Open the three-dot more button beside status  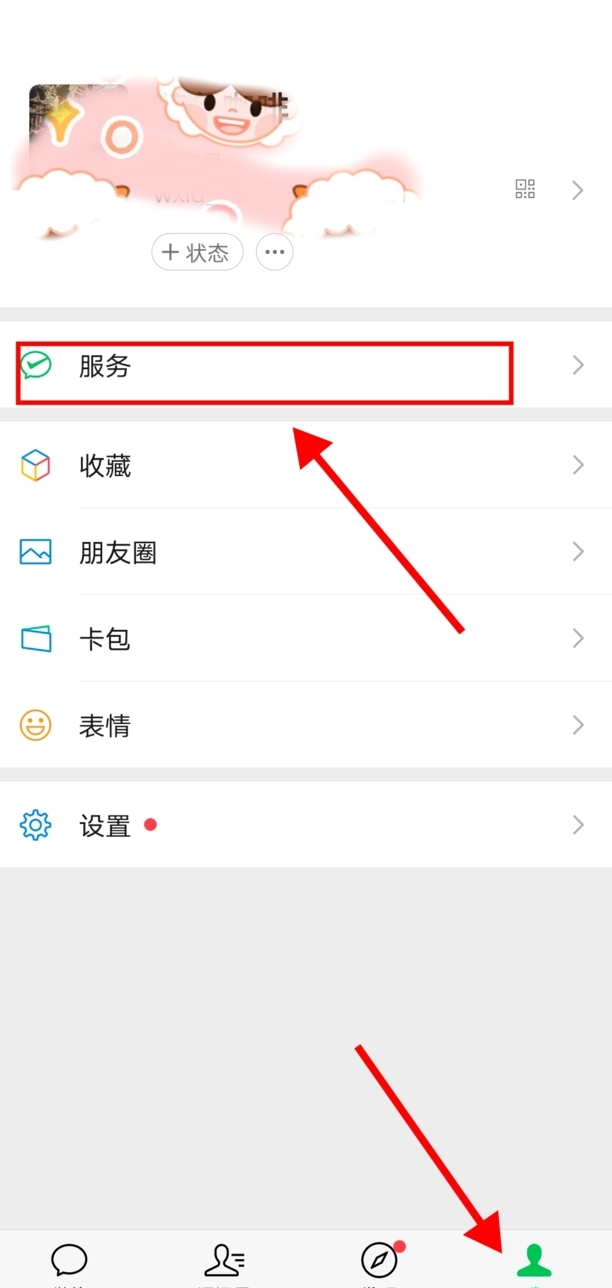275,253
